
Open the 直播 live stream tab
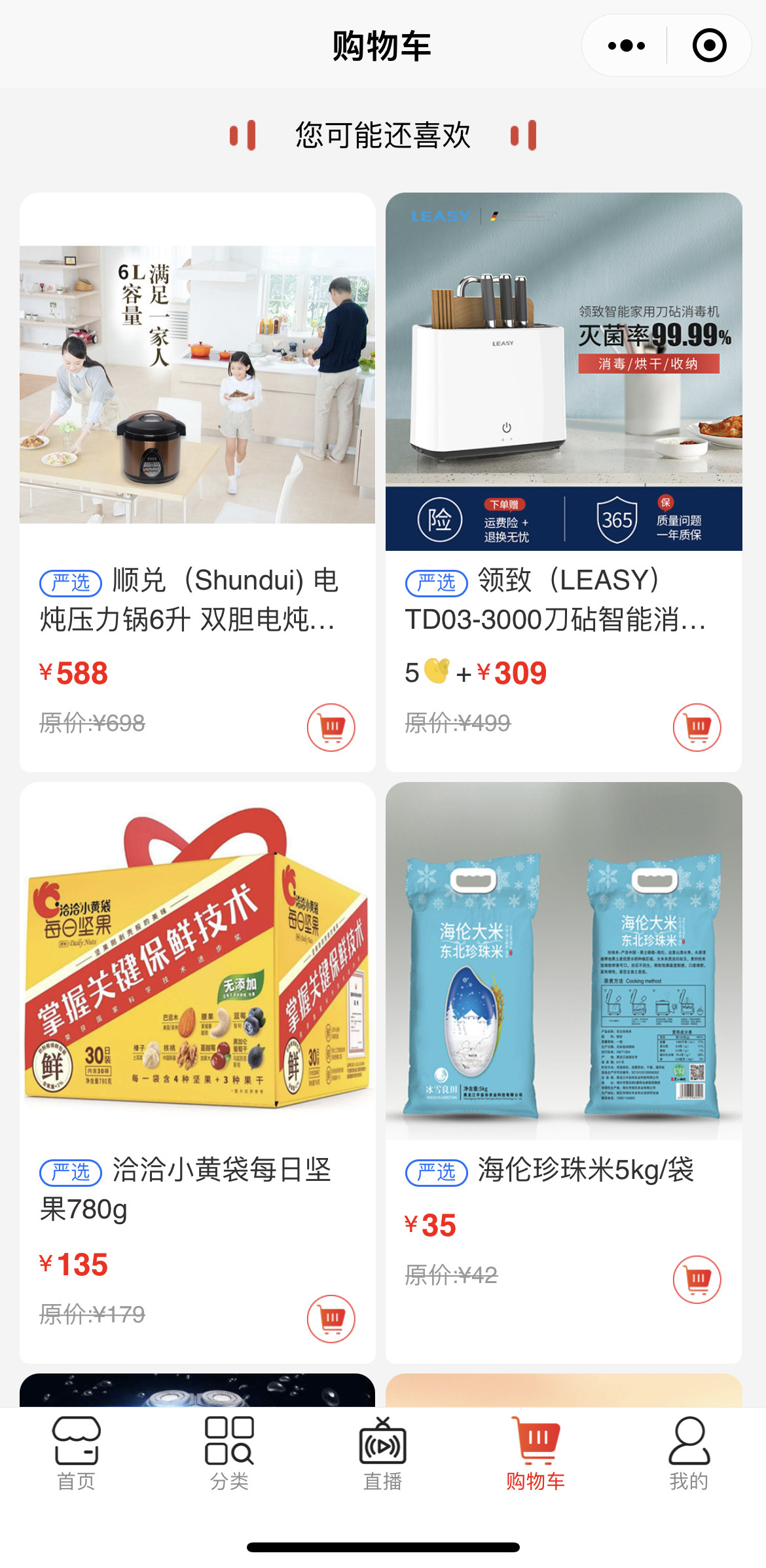click(x=382, y=1453)
